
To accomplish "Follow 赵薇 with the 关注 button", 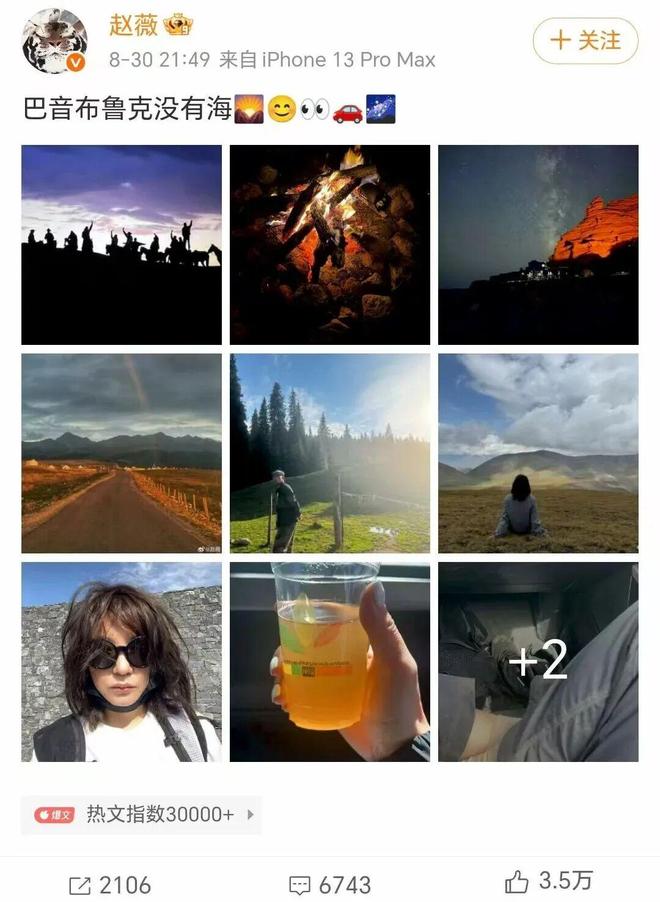I will [585, 41].
